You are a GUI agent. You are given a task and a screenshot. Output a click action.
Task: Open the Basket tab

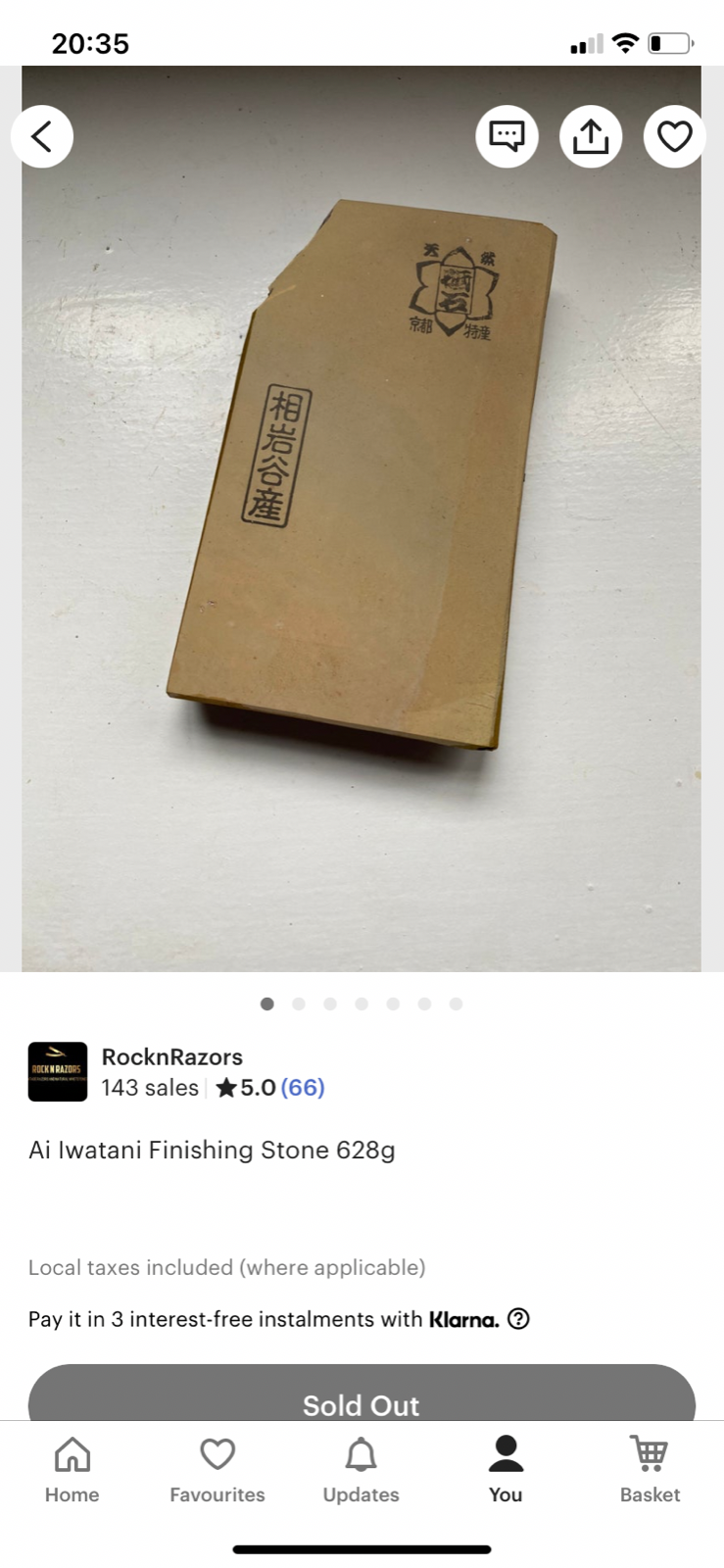point(650,1469)
